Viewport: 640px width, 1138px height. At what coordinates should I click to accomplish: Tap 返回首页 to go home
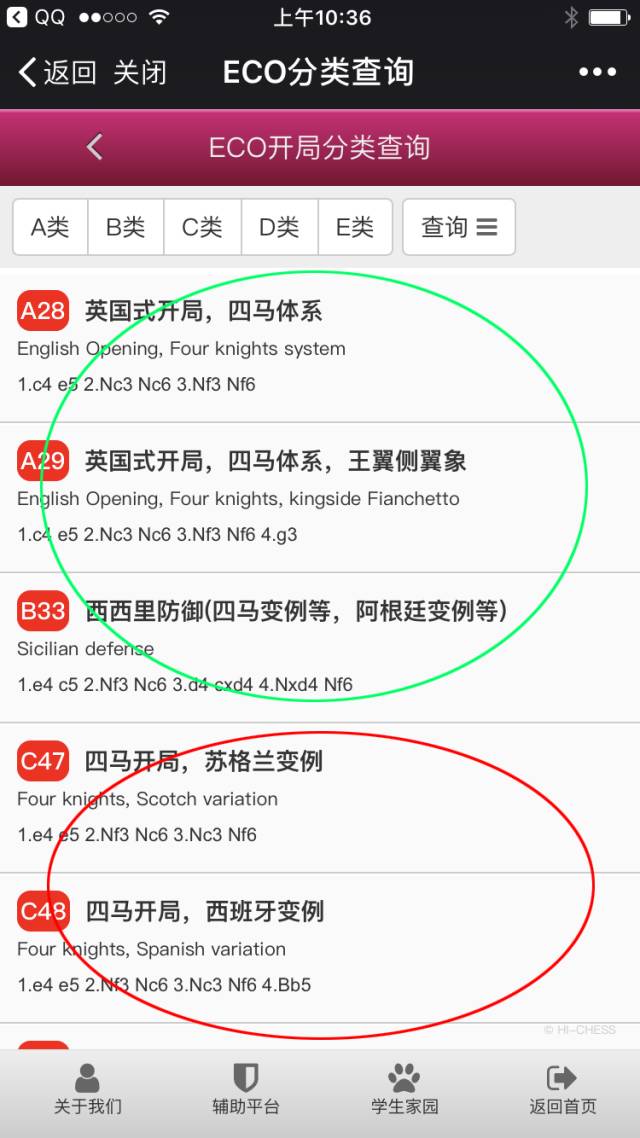pos(562,1089)
